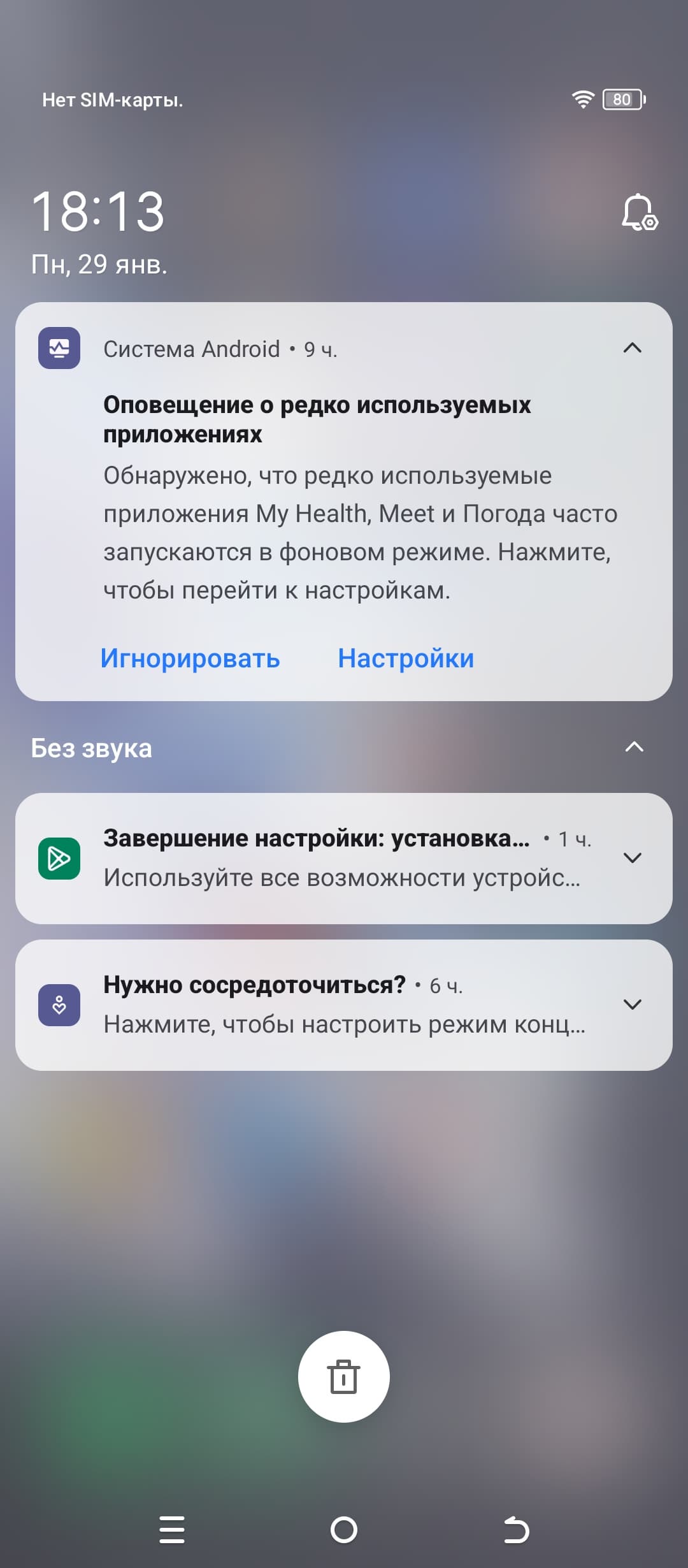Collapse the Система Android notification
The height and width of the screenshot is (1568, 688).
coord(632,348)
